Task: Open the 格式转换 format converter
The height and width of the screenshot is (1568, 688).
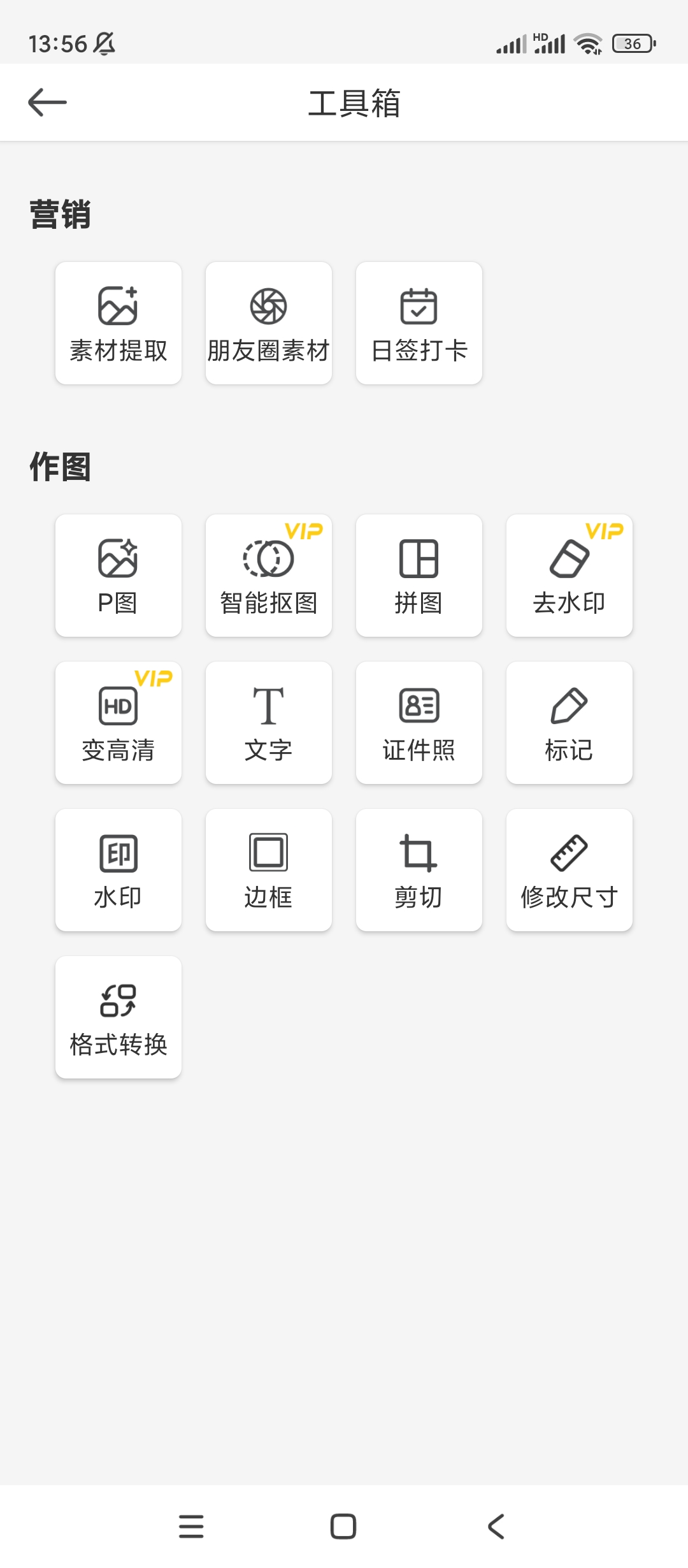Action: [x=118, y=1017]
